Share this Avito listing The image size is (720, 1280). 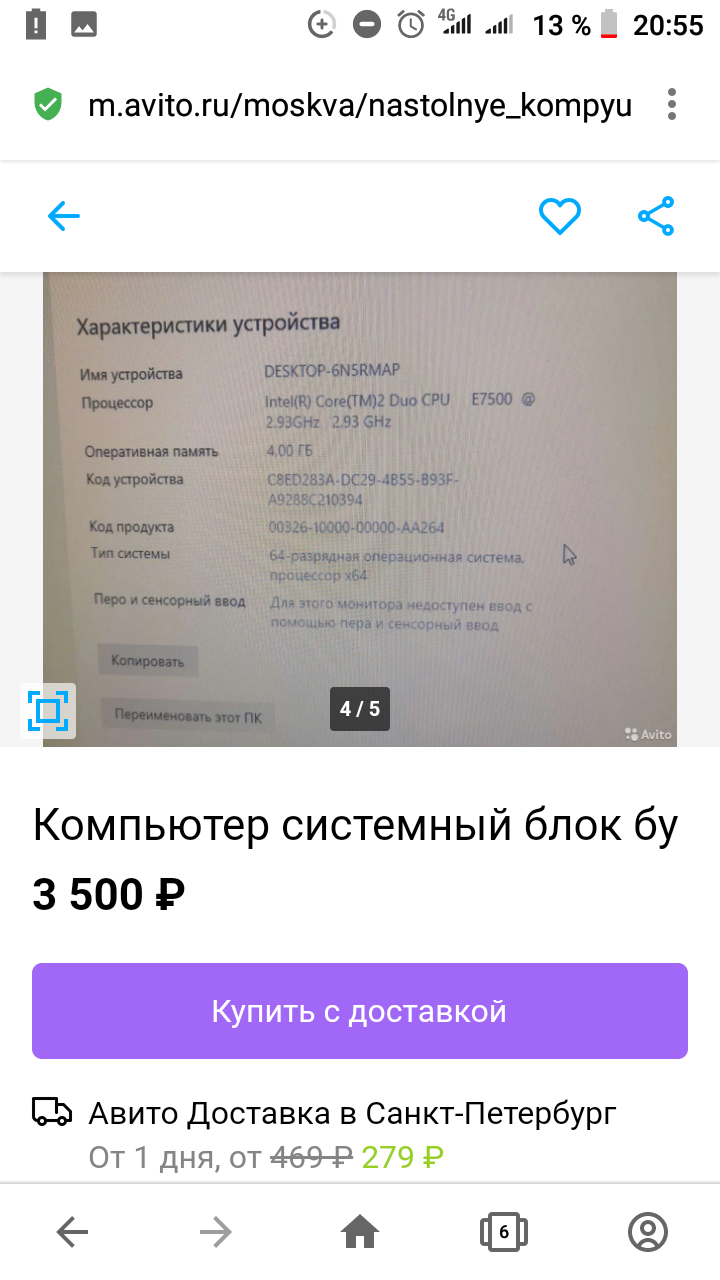tap(656, 216)
